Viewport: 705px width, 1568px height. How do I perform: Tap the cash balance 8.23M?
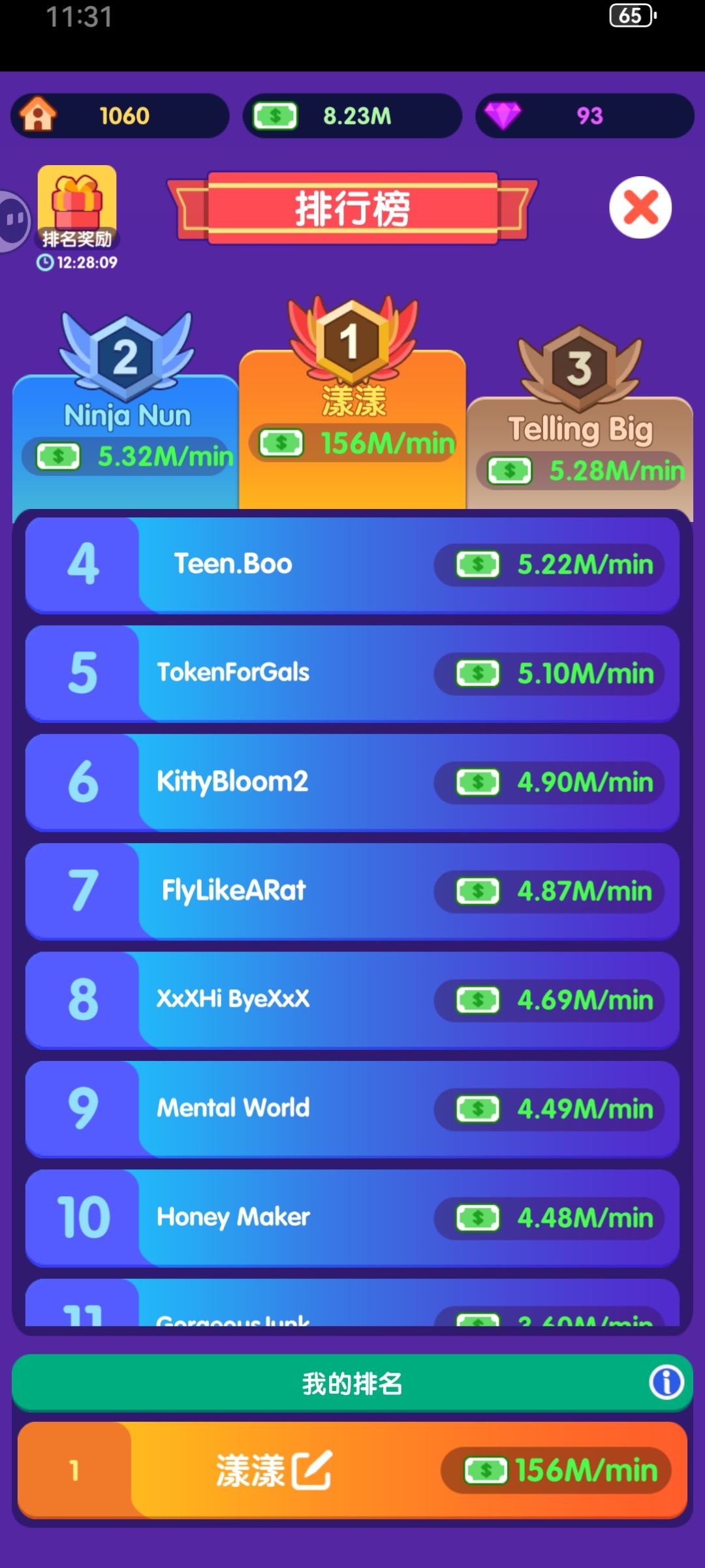point(352,115)
